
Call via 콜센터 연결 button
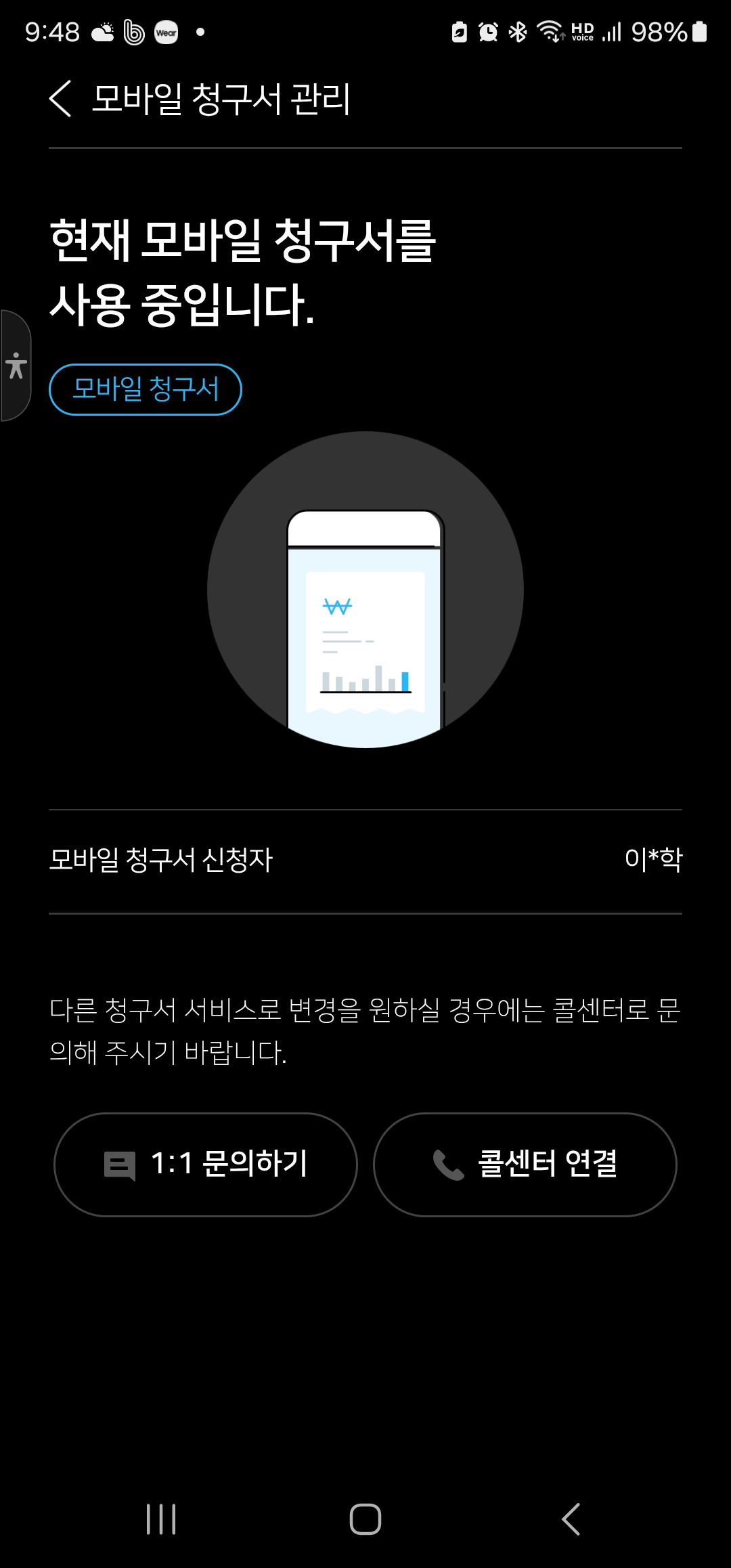click(525, 1164)
